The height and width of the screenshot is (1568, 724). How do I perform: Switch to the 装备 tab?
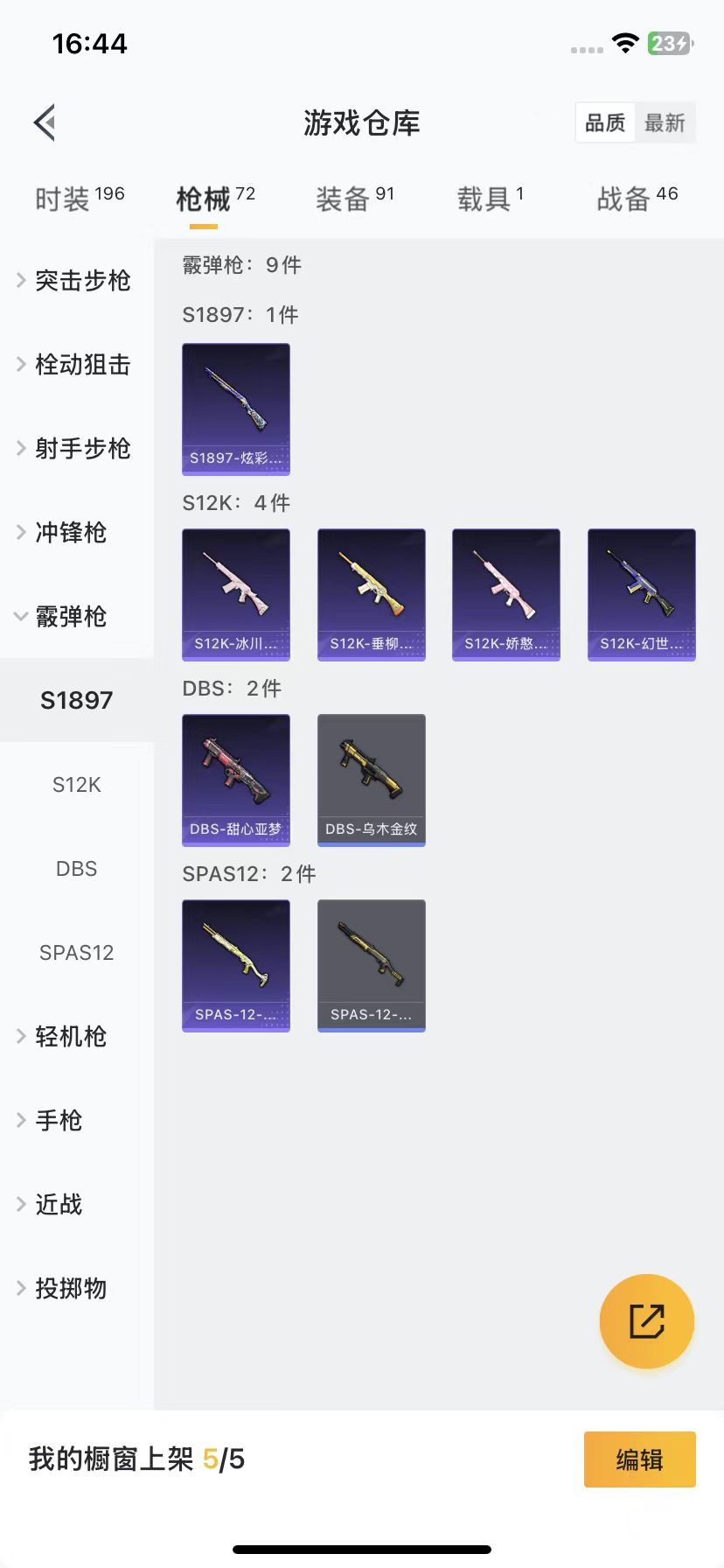pos(354,199)
